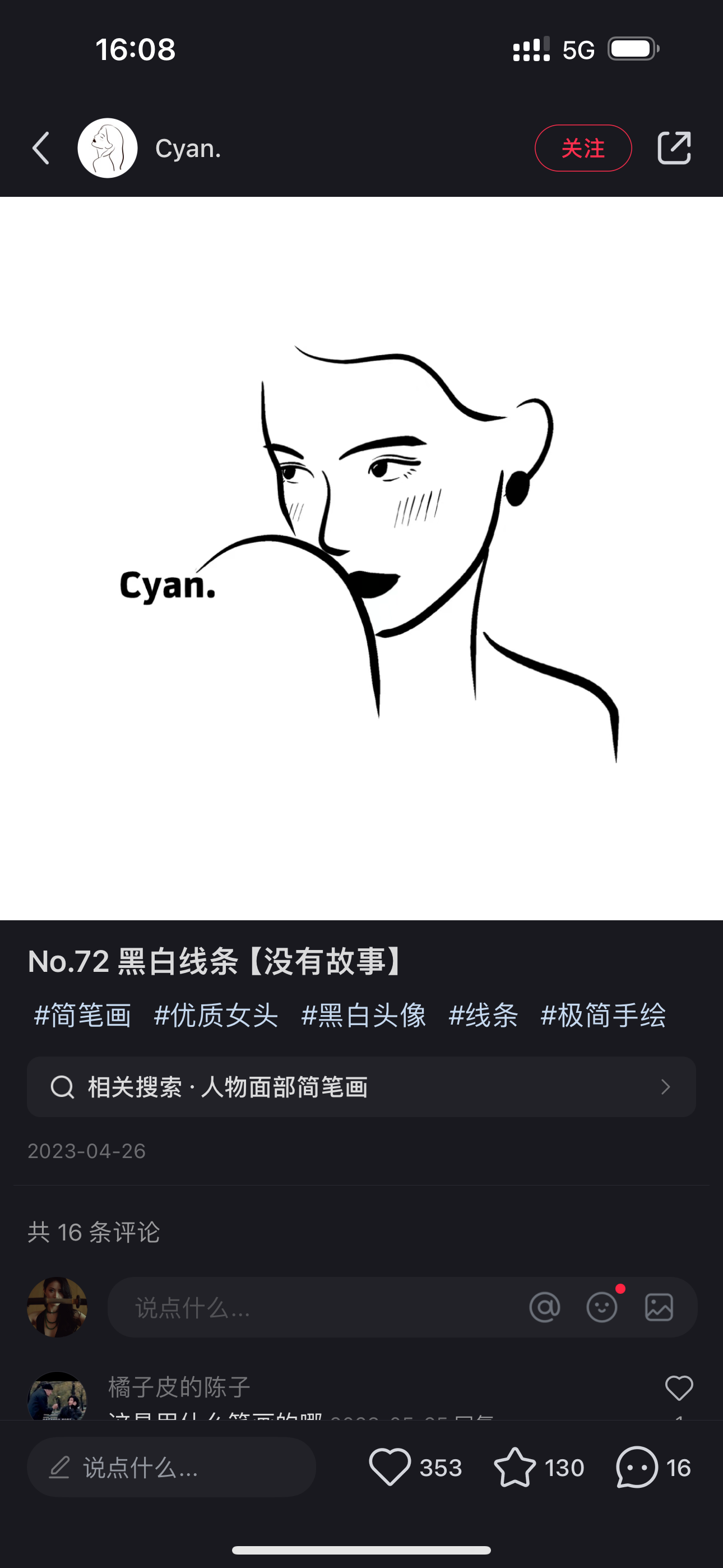This screenshot has width=723, height=1568.
Task: Open the #线条 hashtag
Action: point(483,1015)
